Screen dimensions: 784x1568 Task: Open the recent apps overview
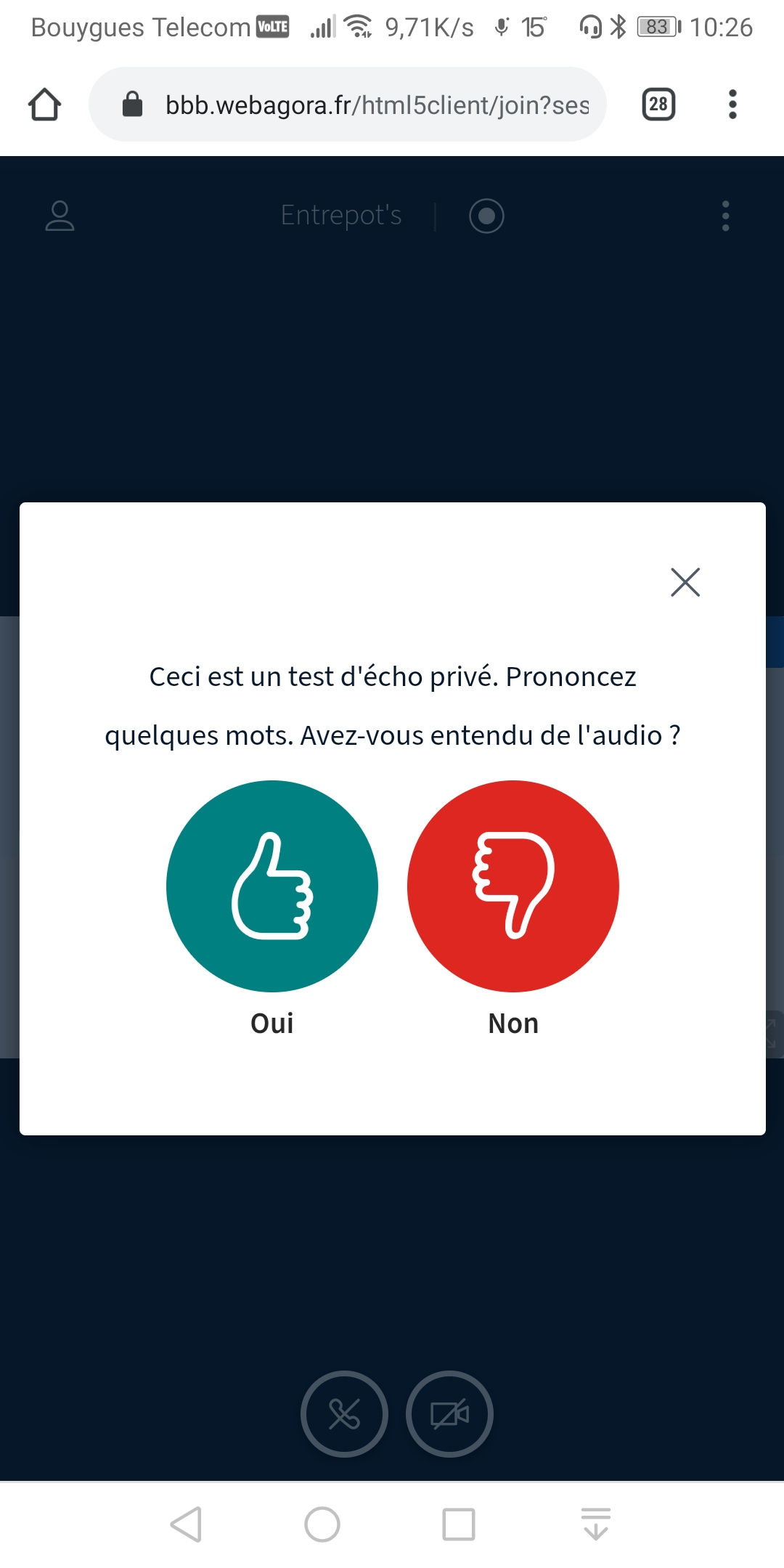pos(459,1524)
